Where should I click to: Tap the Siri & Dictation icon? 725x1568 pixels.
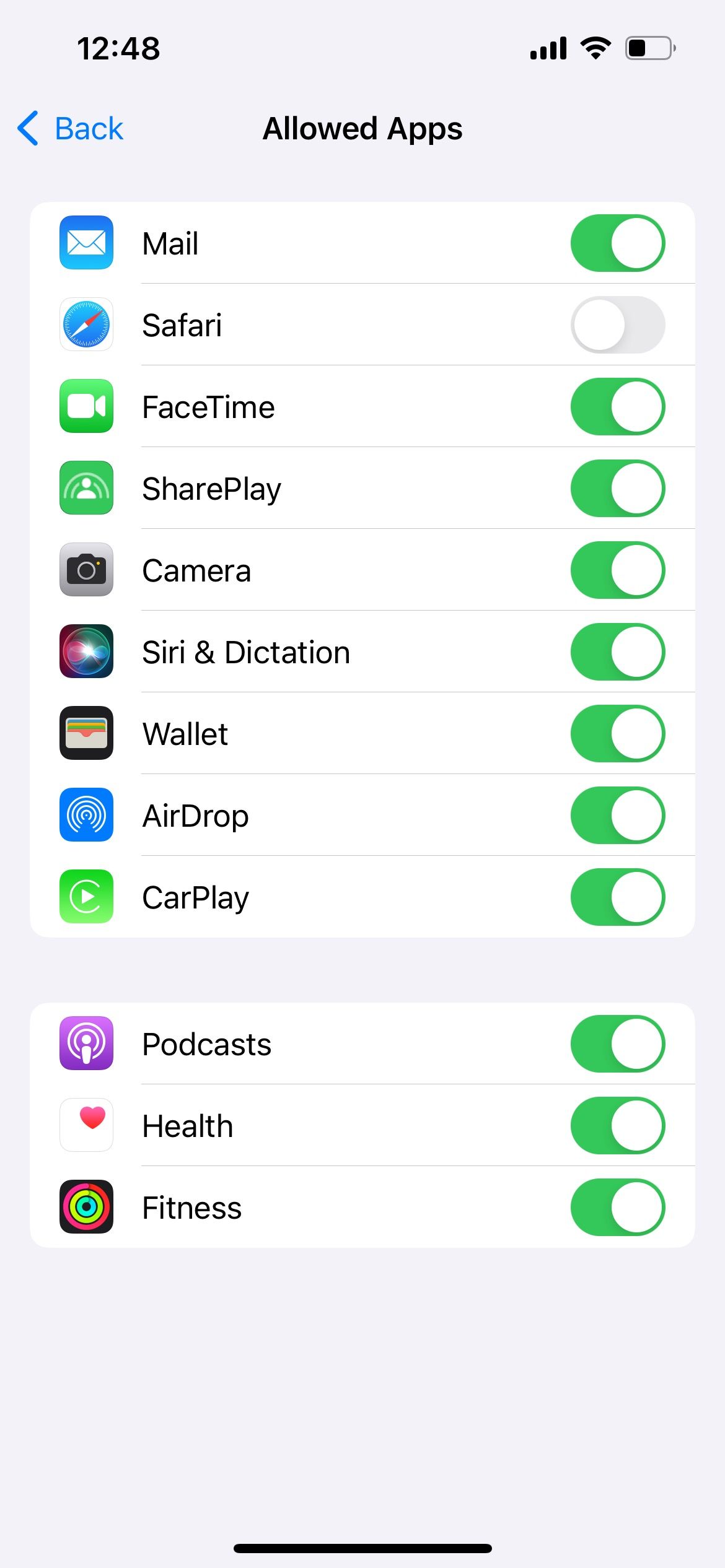coord(86,652)
